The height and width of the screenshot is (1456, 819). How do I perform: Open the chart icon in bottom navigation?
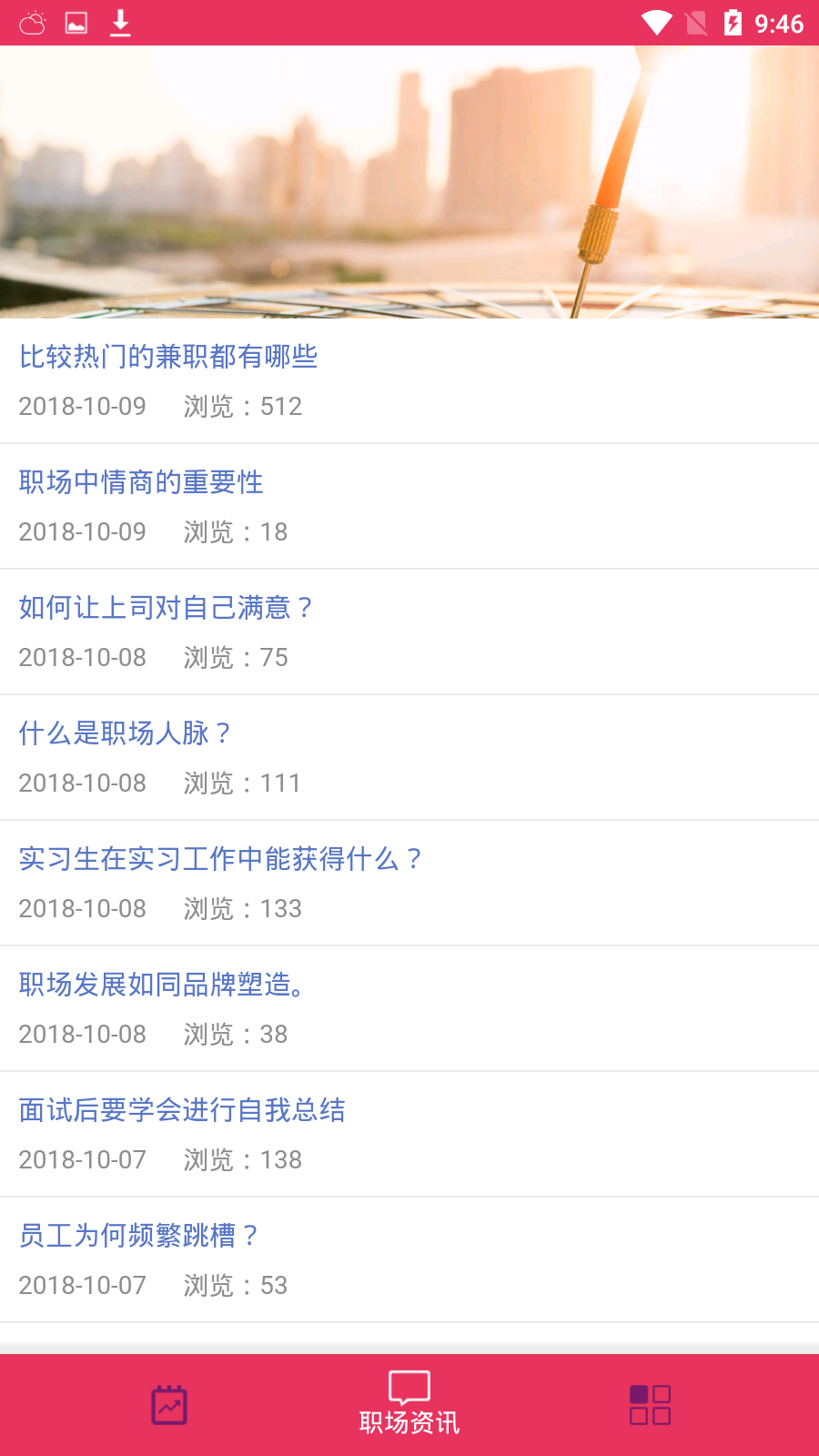[168, 1402]
